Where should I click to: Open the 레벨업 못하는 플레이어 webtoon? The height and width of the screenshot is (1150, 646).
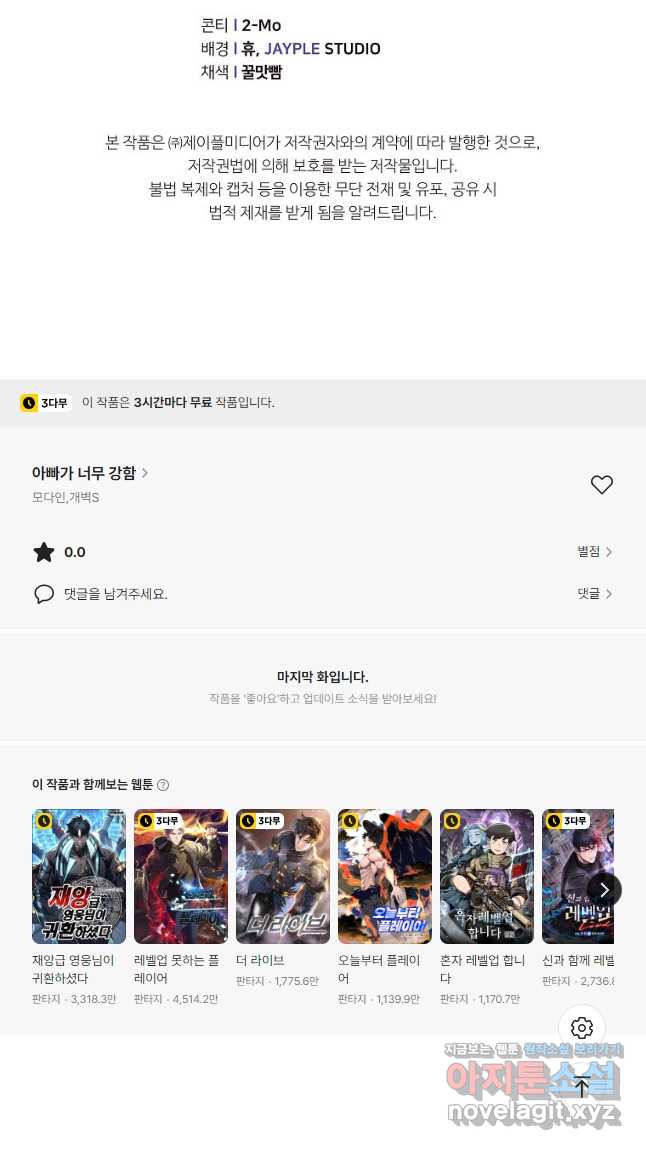[181, 877]
